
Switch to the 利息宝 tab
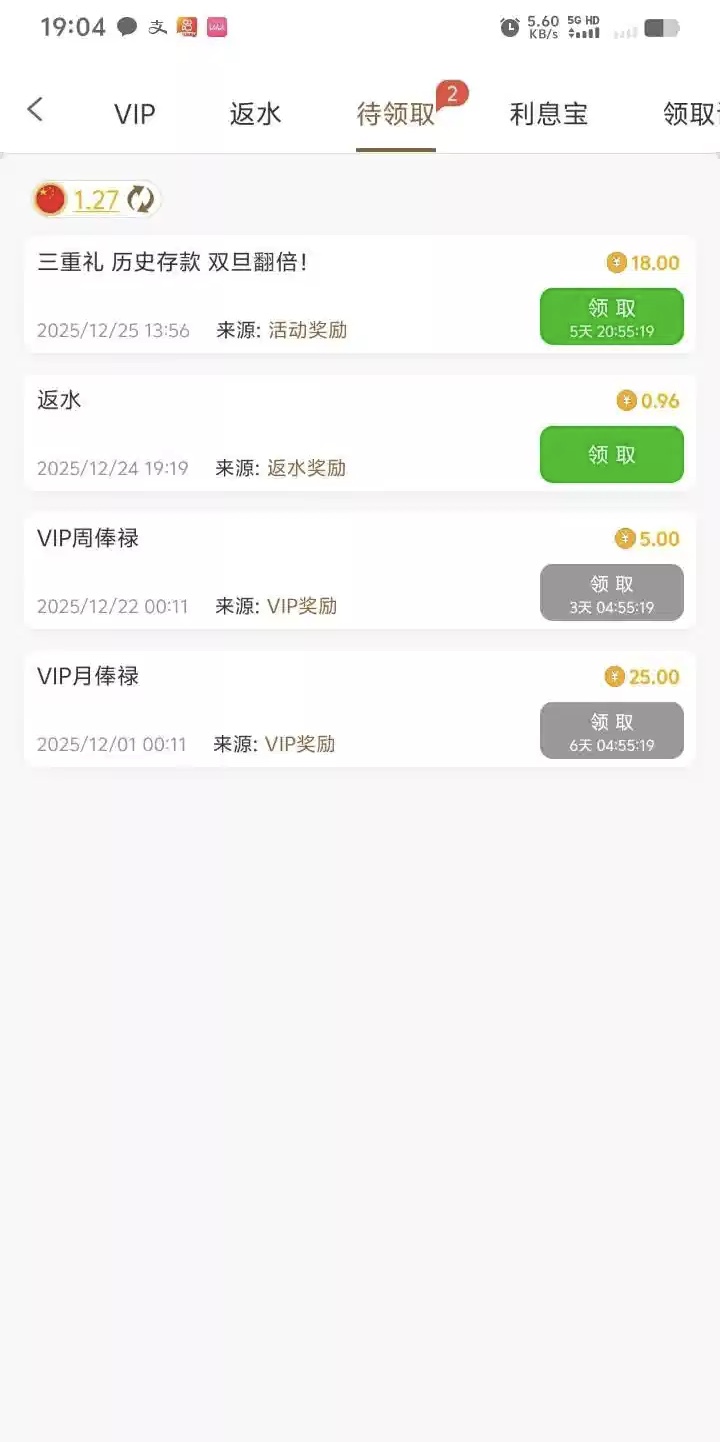click(549, 114)
